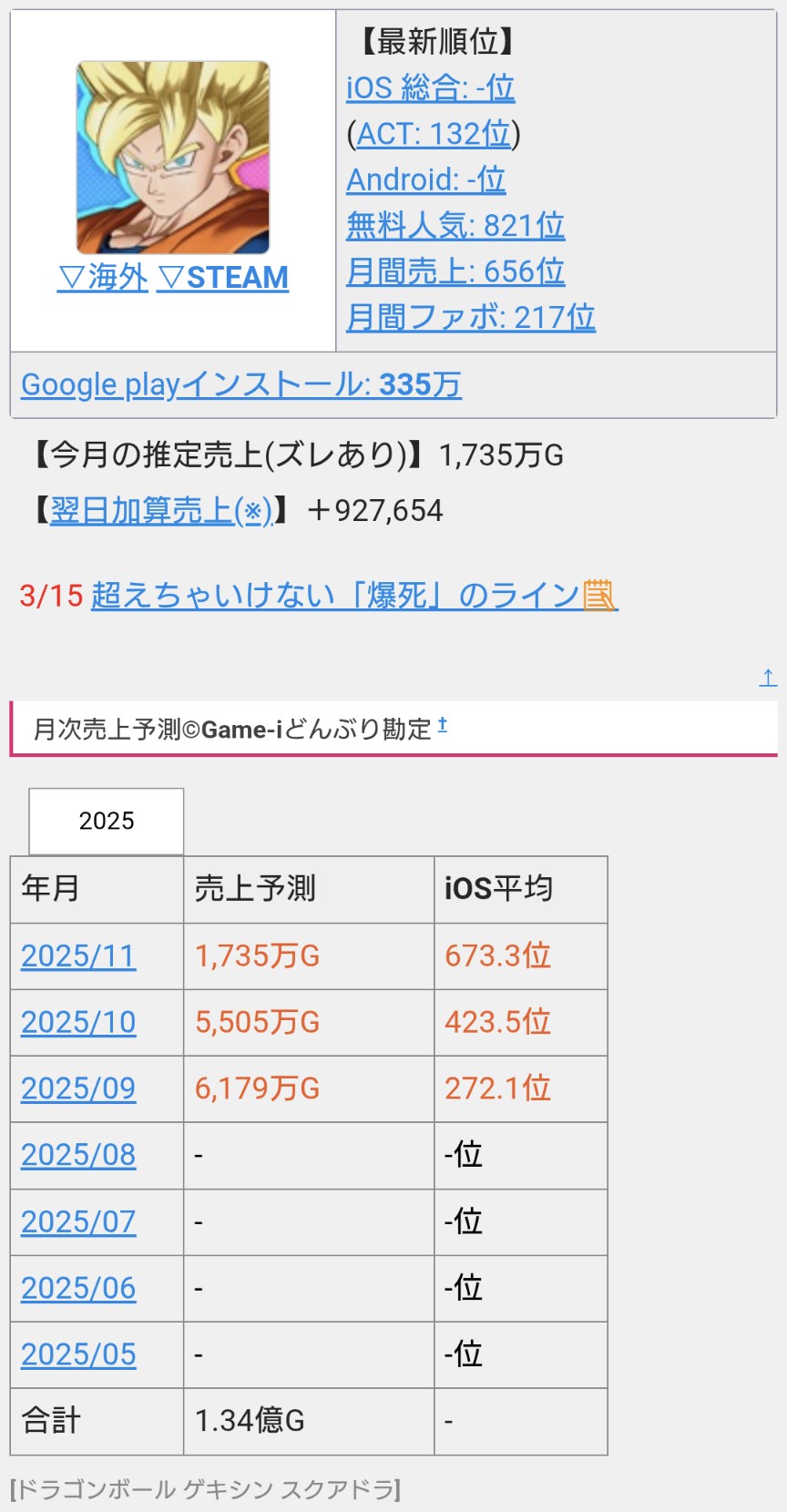The image size is (787, 1512).
Task: Open the 2025/08 monthly details
Action: [78, 1155]
